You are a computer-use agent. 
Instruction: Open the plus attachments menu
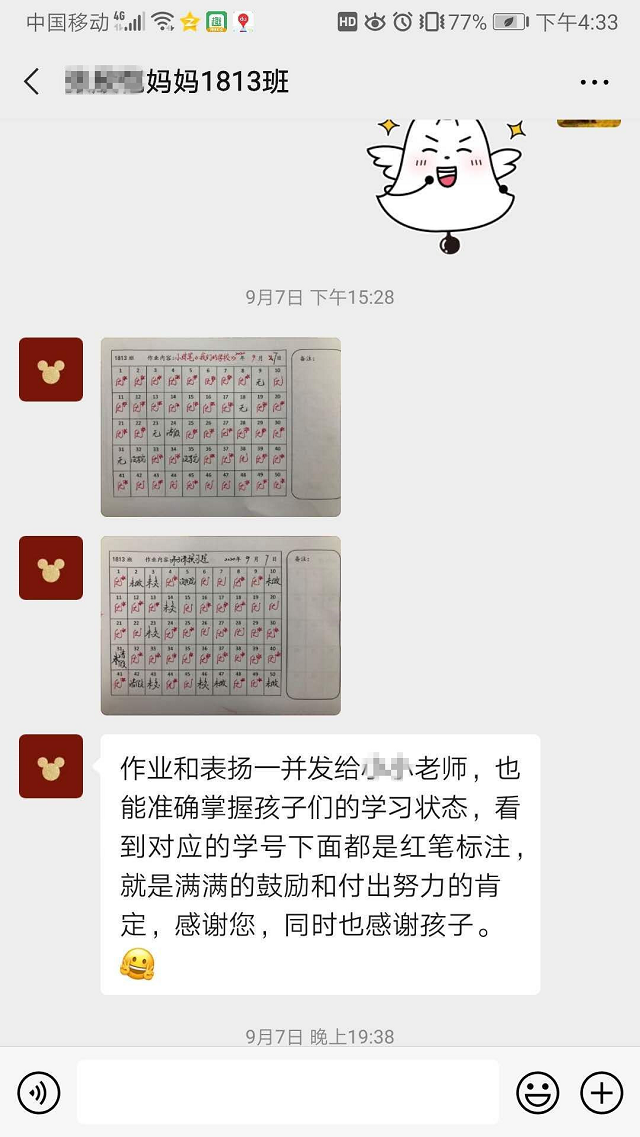point(601,1092)
